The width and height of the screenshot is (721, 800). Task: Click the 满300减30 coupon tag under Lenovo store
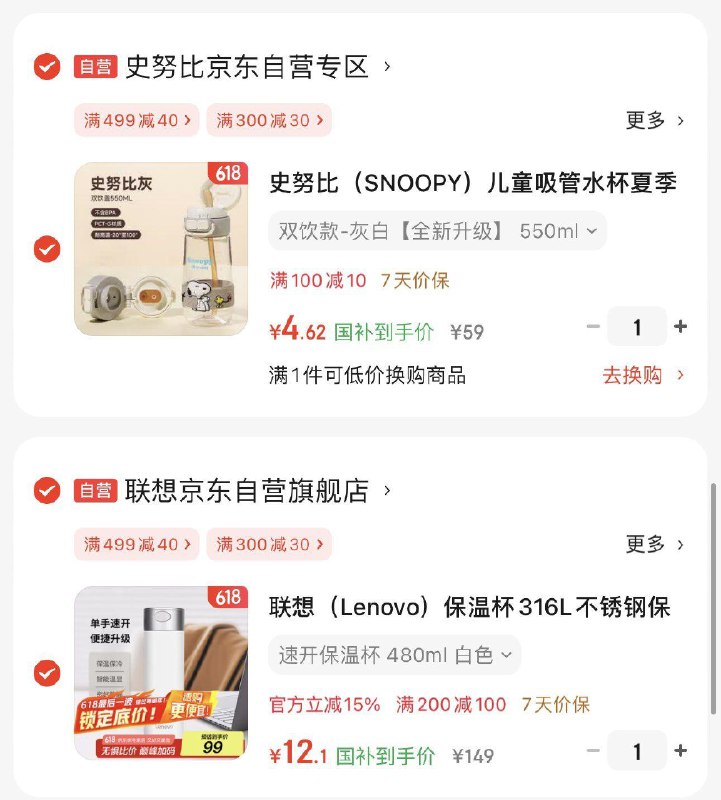pyautogui.click(x=270, y=544)
